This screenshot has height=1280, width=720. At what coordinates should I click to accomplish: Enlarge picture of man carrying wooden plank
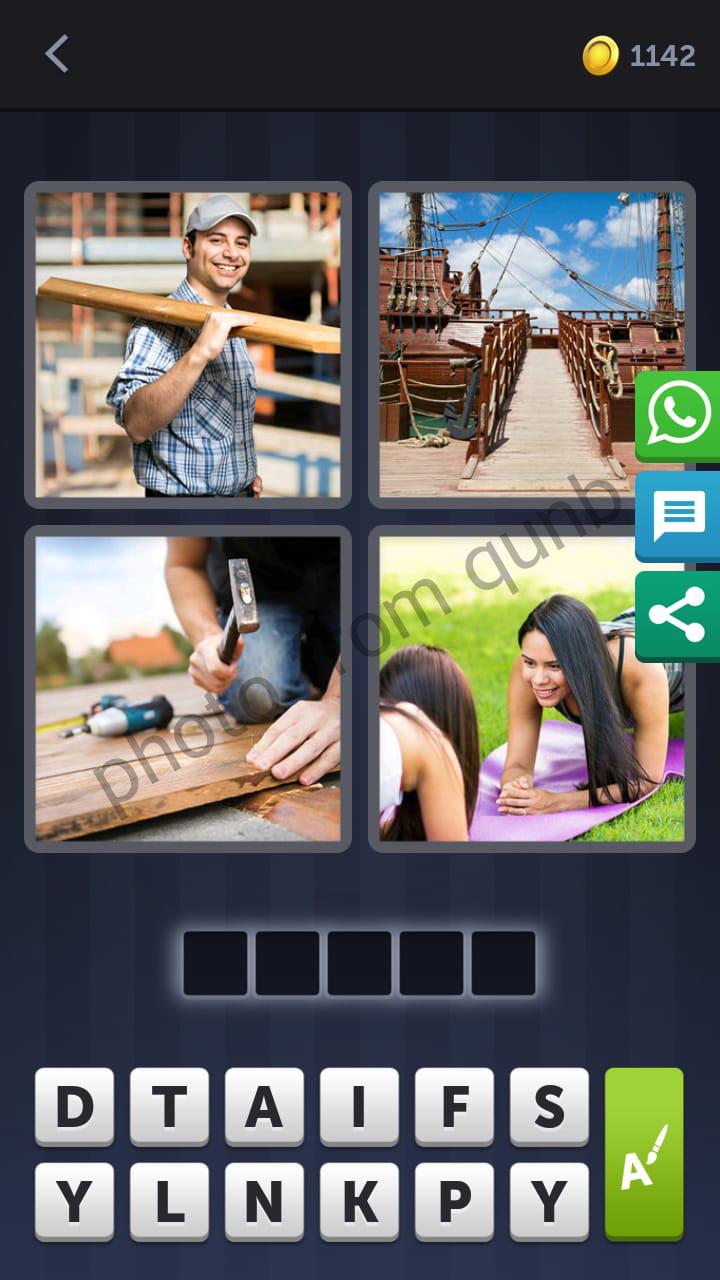point(188,345)
